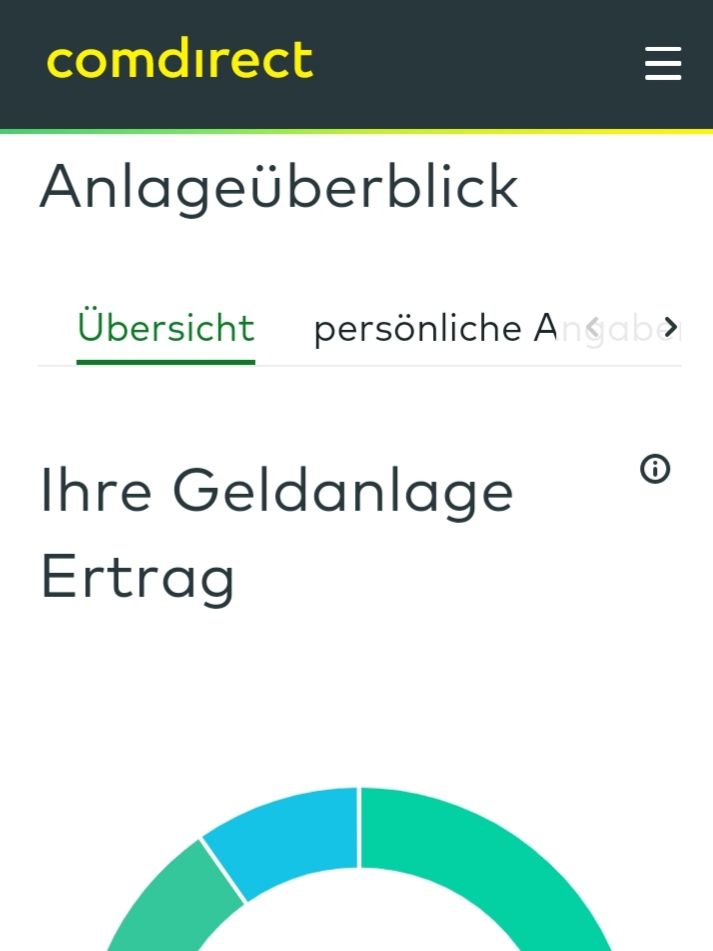Image resolution: width=713 pixels, height=951 pixels.
Task: Tap the right arrow to show more tabs
Action: [x=671, y=327]
